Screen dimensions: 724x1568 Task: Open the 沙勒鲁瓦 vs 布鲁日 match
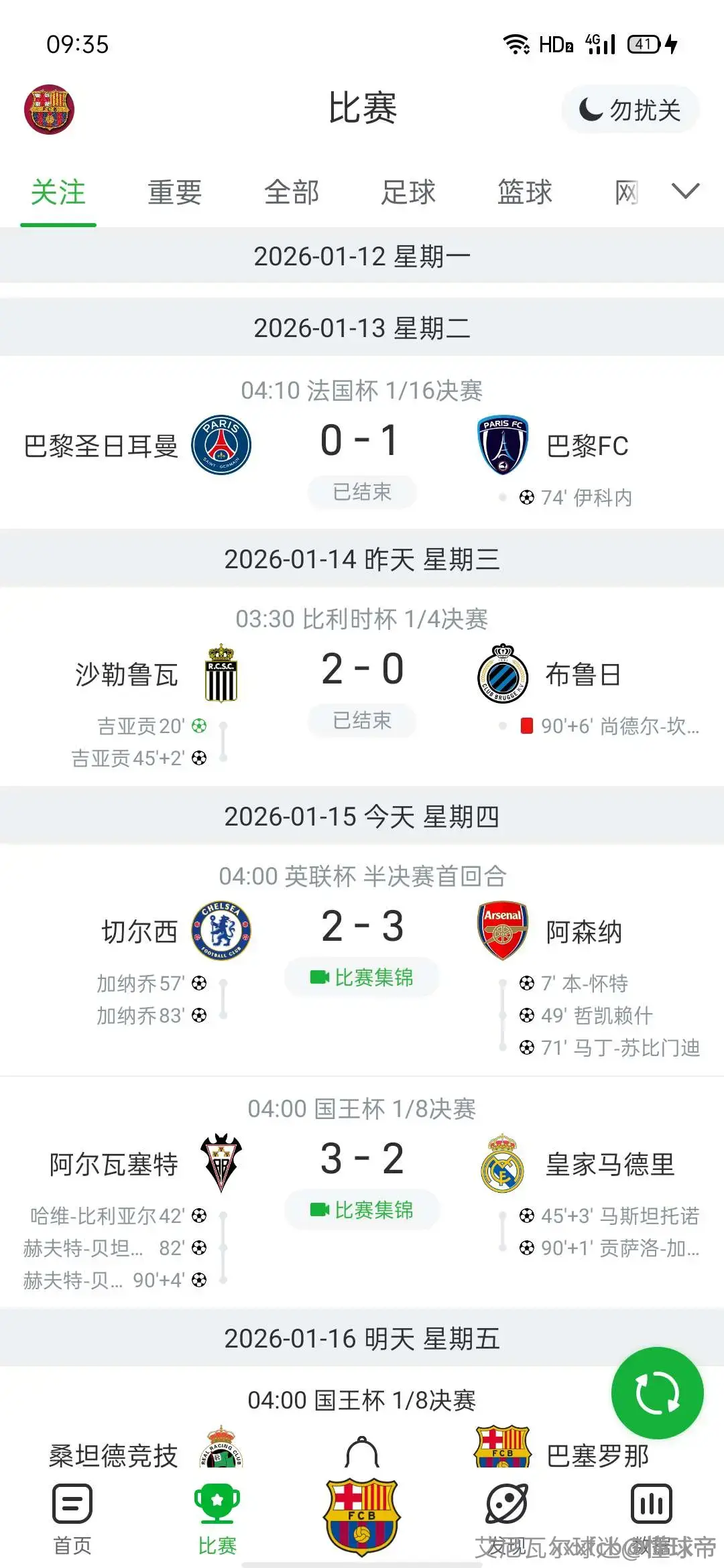[x=362, y=670]
